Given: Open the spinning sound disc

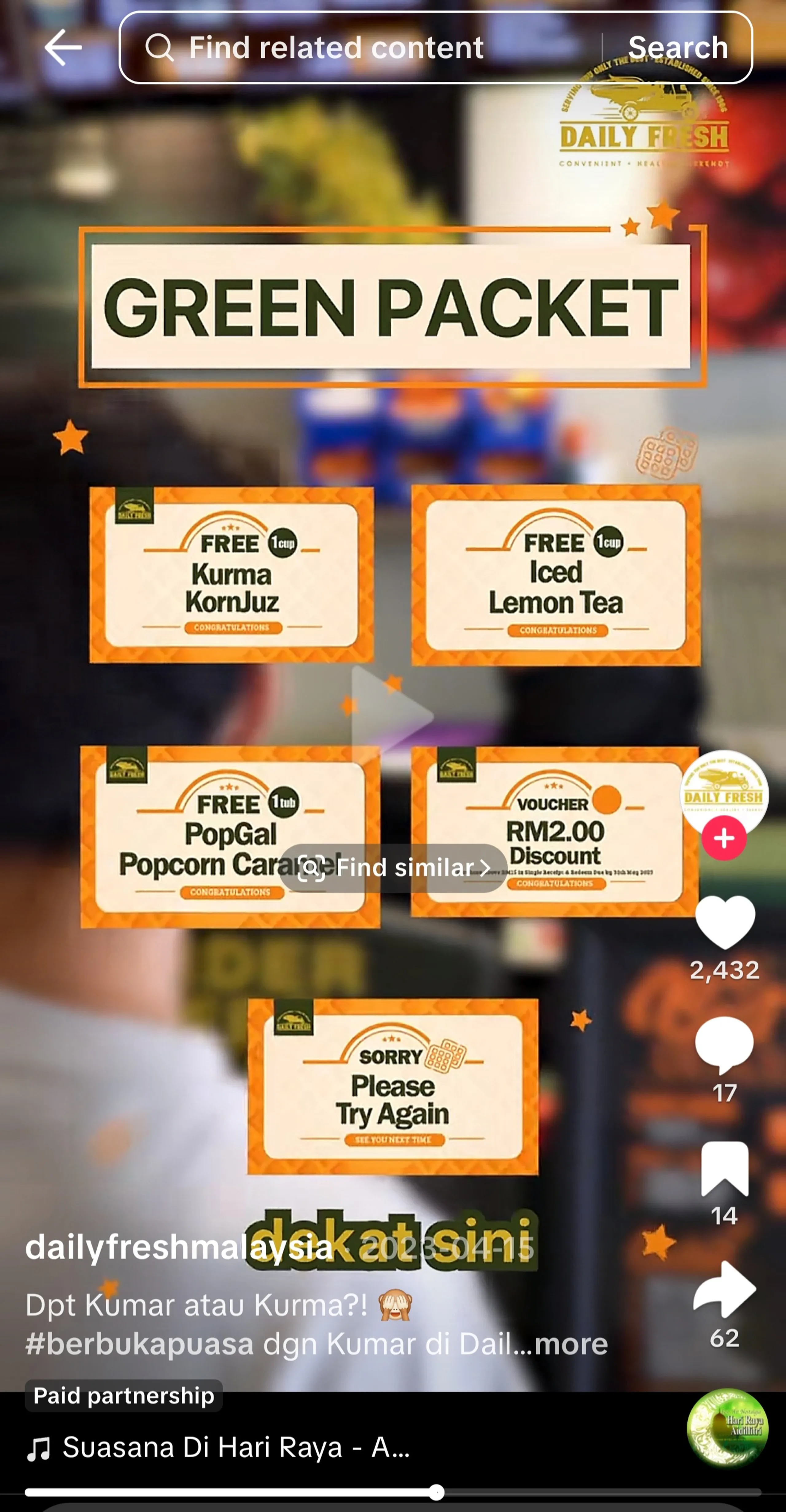Looking at the screenshot, I should (727, 1428).
